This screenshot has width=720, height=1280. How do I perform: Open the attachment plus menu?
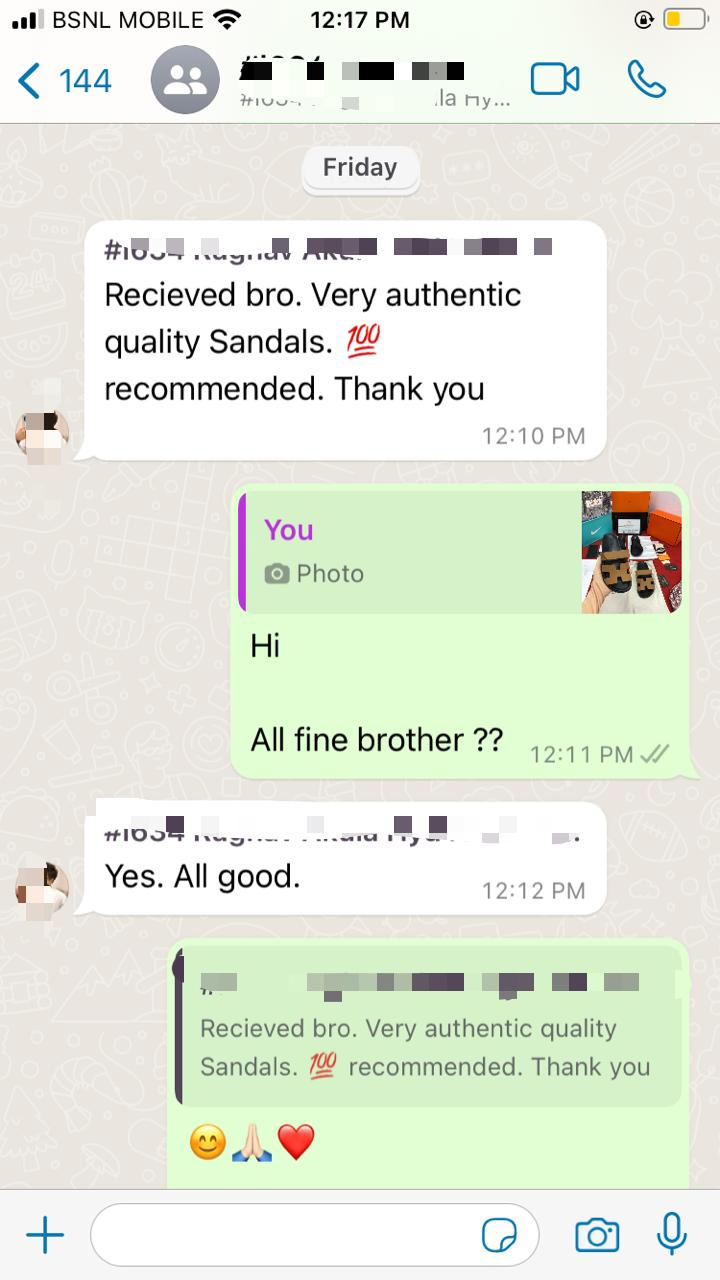click(x=45, y=1236)
